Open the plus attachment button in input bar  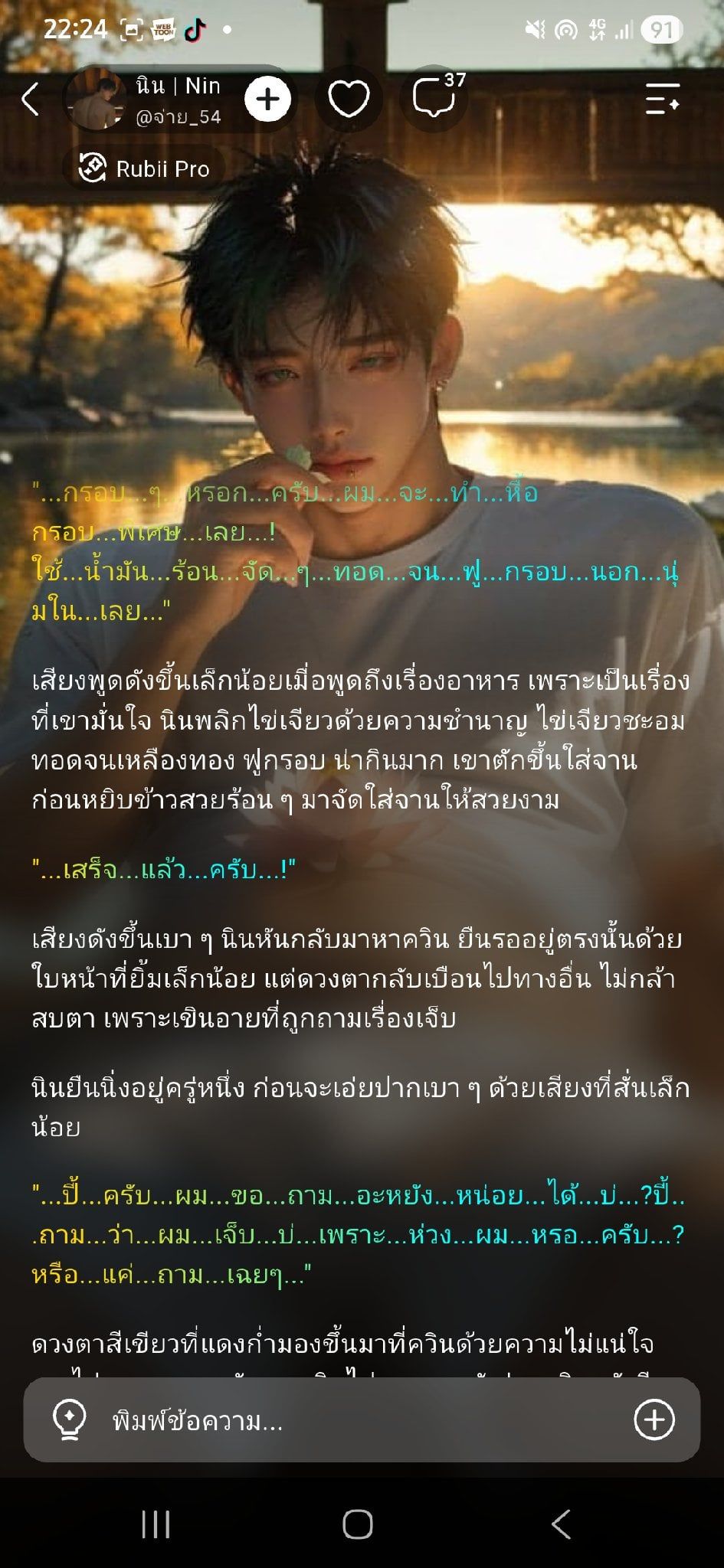click(654, 1420)
